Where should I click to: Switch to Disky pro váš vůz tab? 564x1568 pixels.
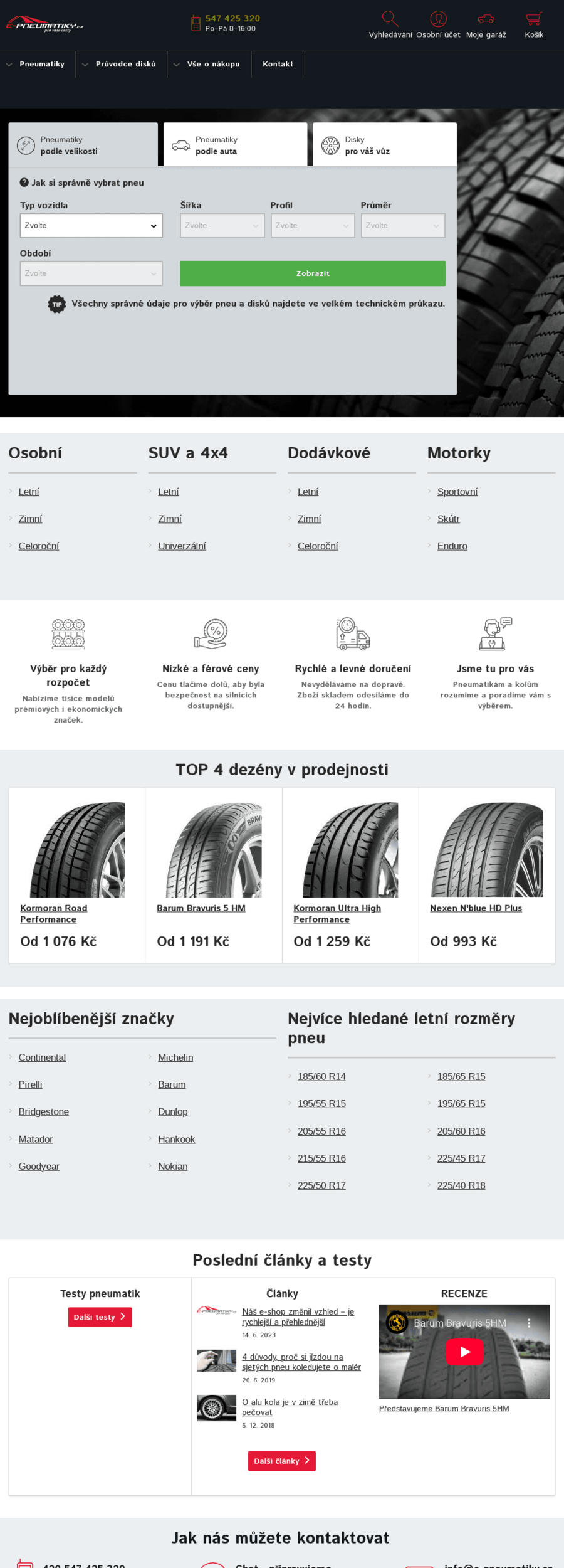[x=384, y=146]
